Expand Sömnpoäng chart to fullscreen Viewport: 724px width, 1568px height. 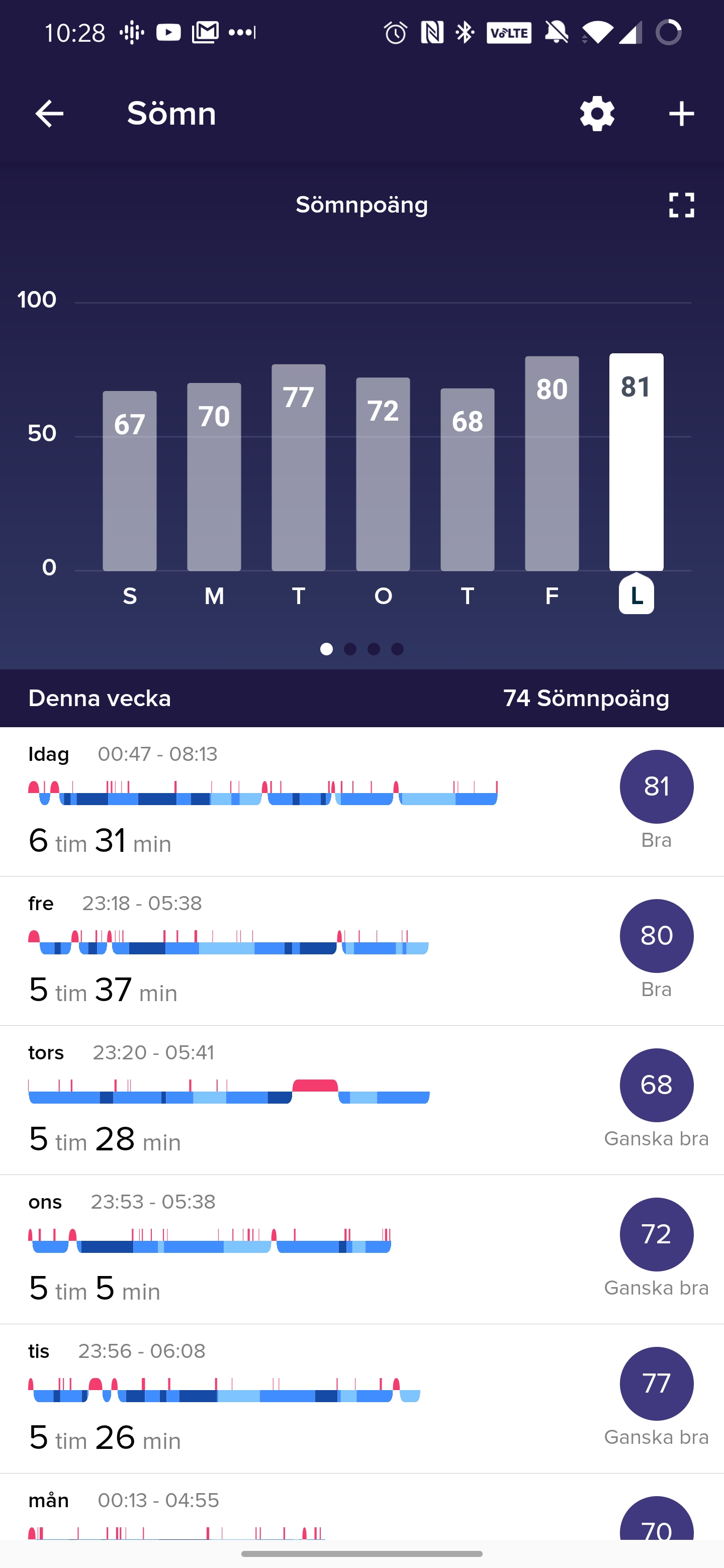pyautogui.click(x=681, y=205)
